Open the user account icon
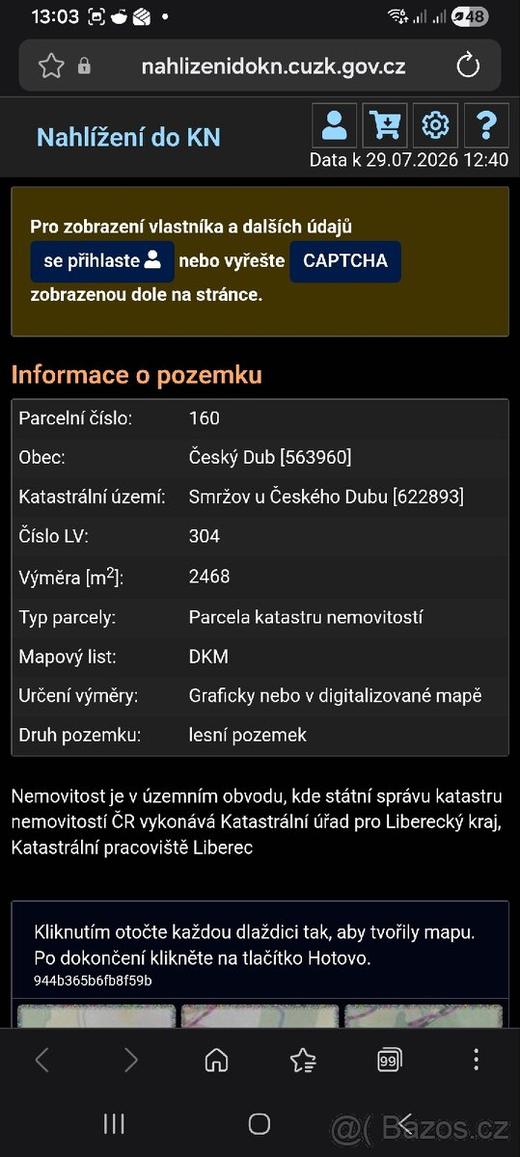 click(x=335, y=125)
